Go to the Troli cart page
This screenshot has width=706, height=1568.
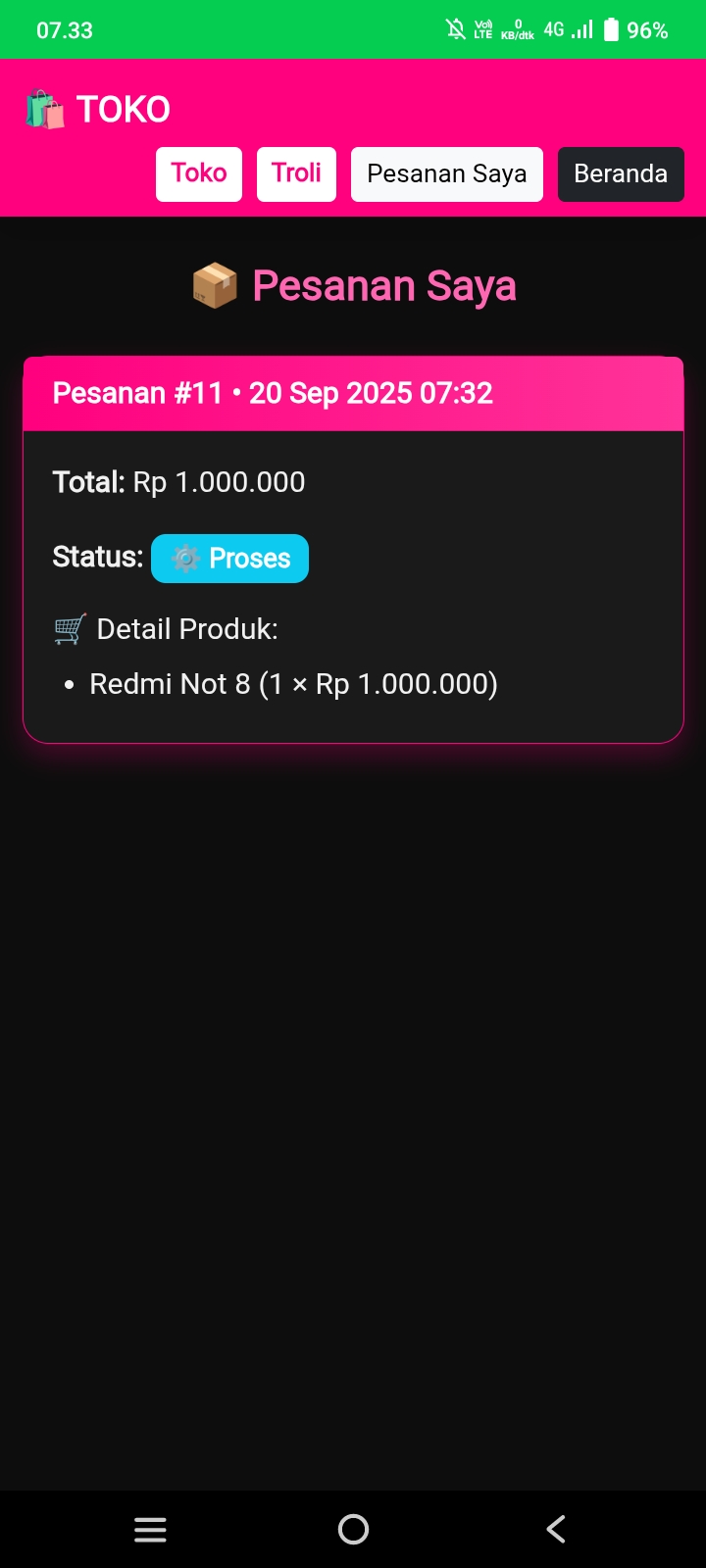click(296, 173)
